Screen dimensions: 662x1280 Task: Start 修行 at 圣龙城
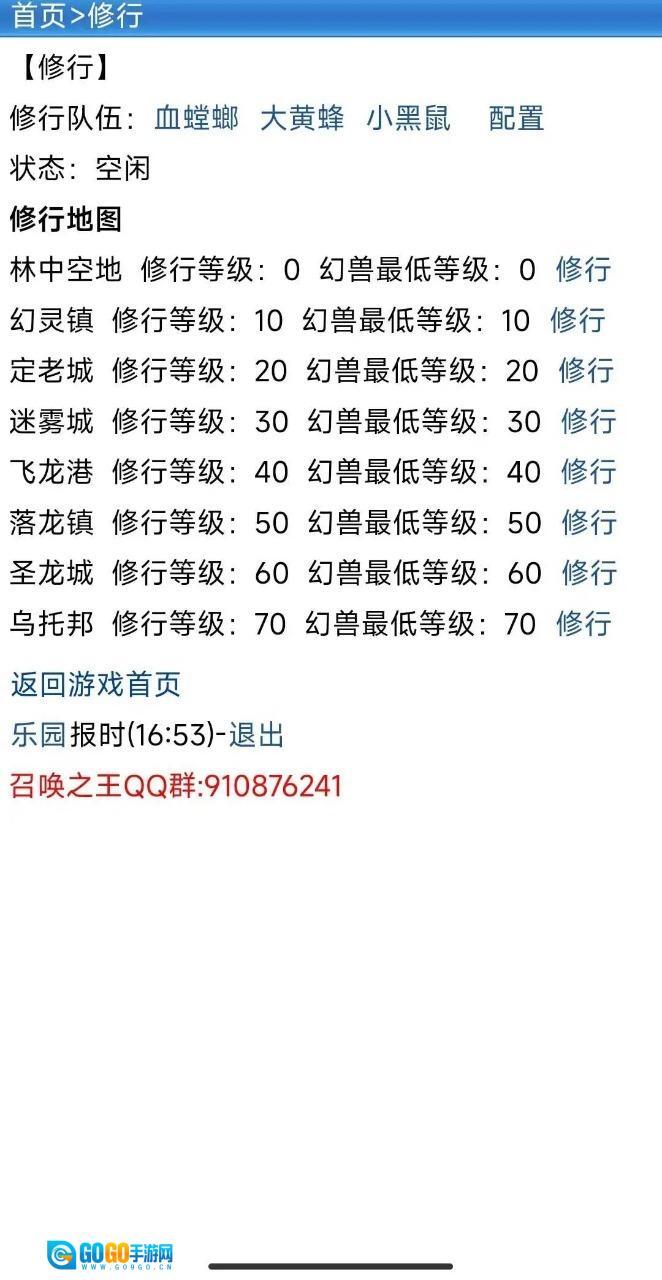pyautogui.click(x=589, y=572)
